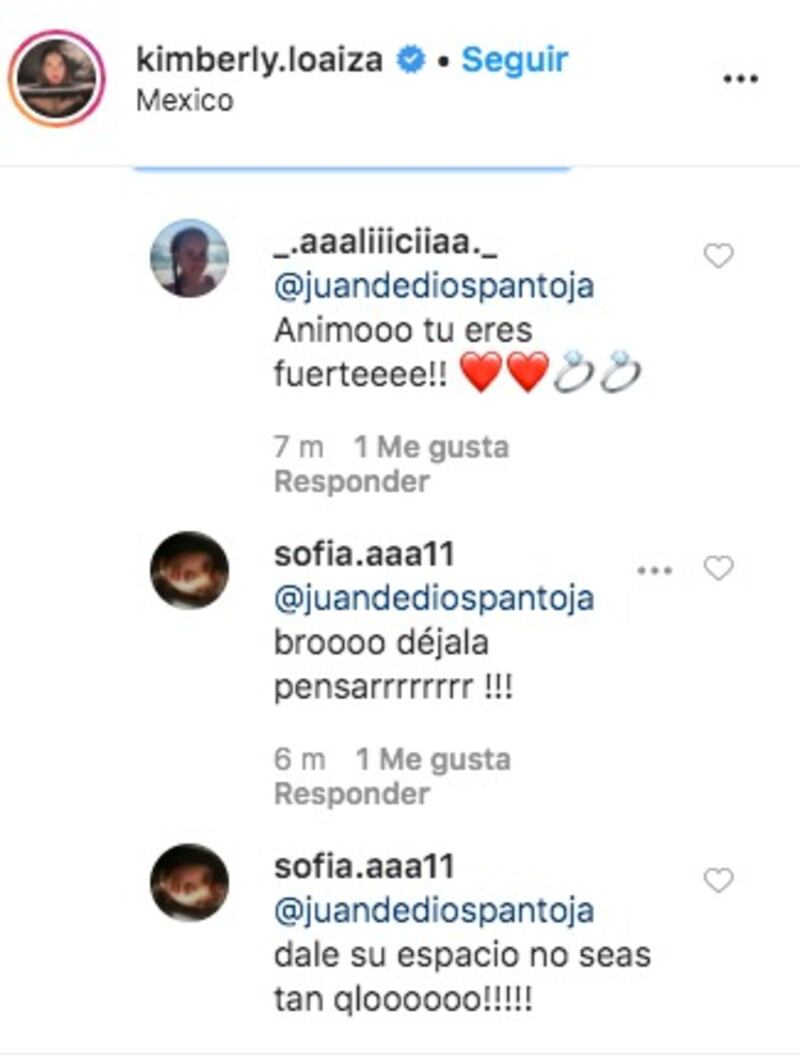Open the sofia.aaa11 username on the 'broooo' comment
The height and width of the screenshot is (1060, 800).
click(364, 555)
